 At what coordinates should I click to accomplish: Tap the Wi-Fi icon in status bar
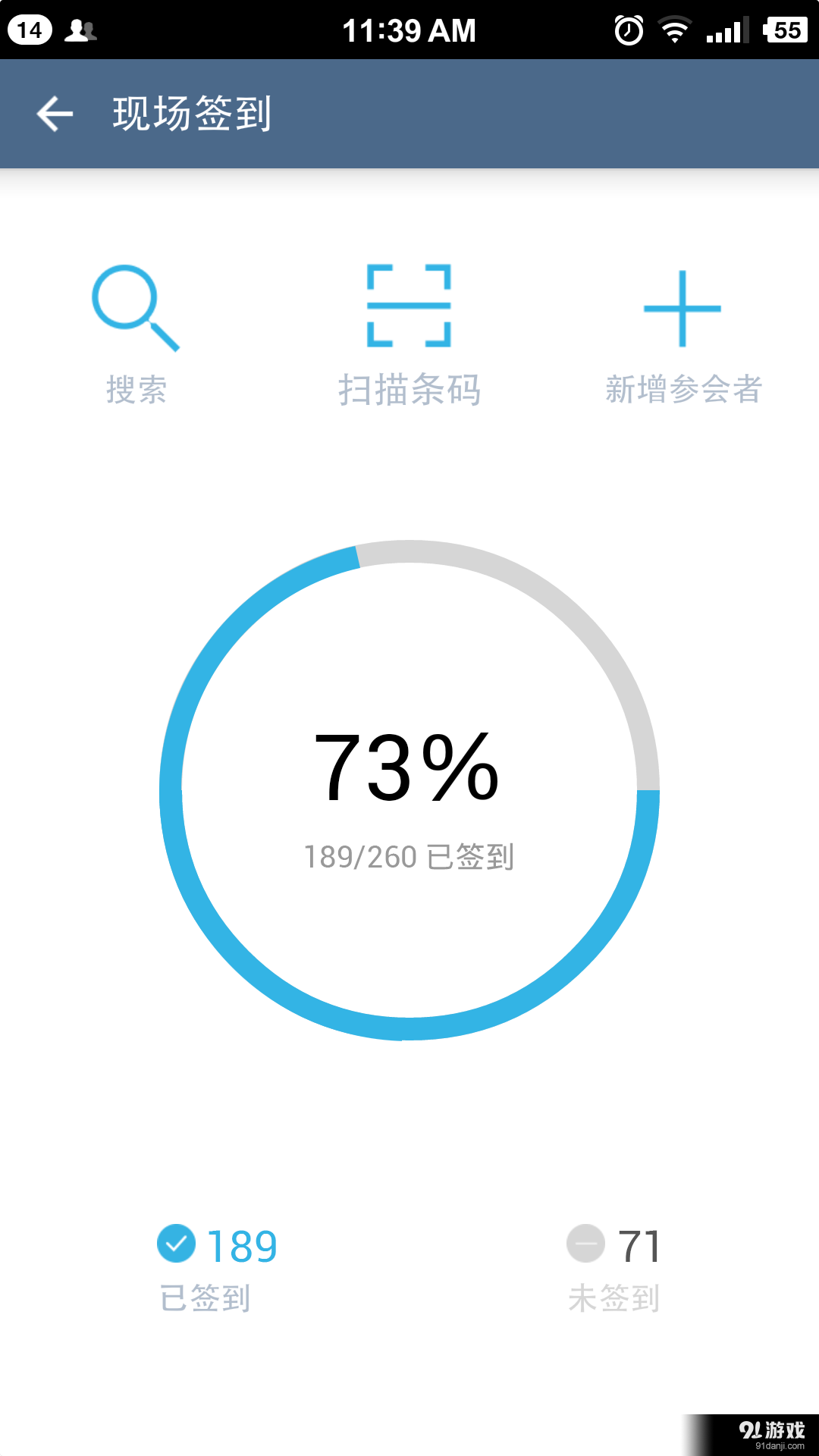pyautogui.click(x=673, y=30)
